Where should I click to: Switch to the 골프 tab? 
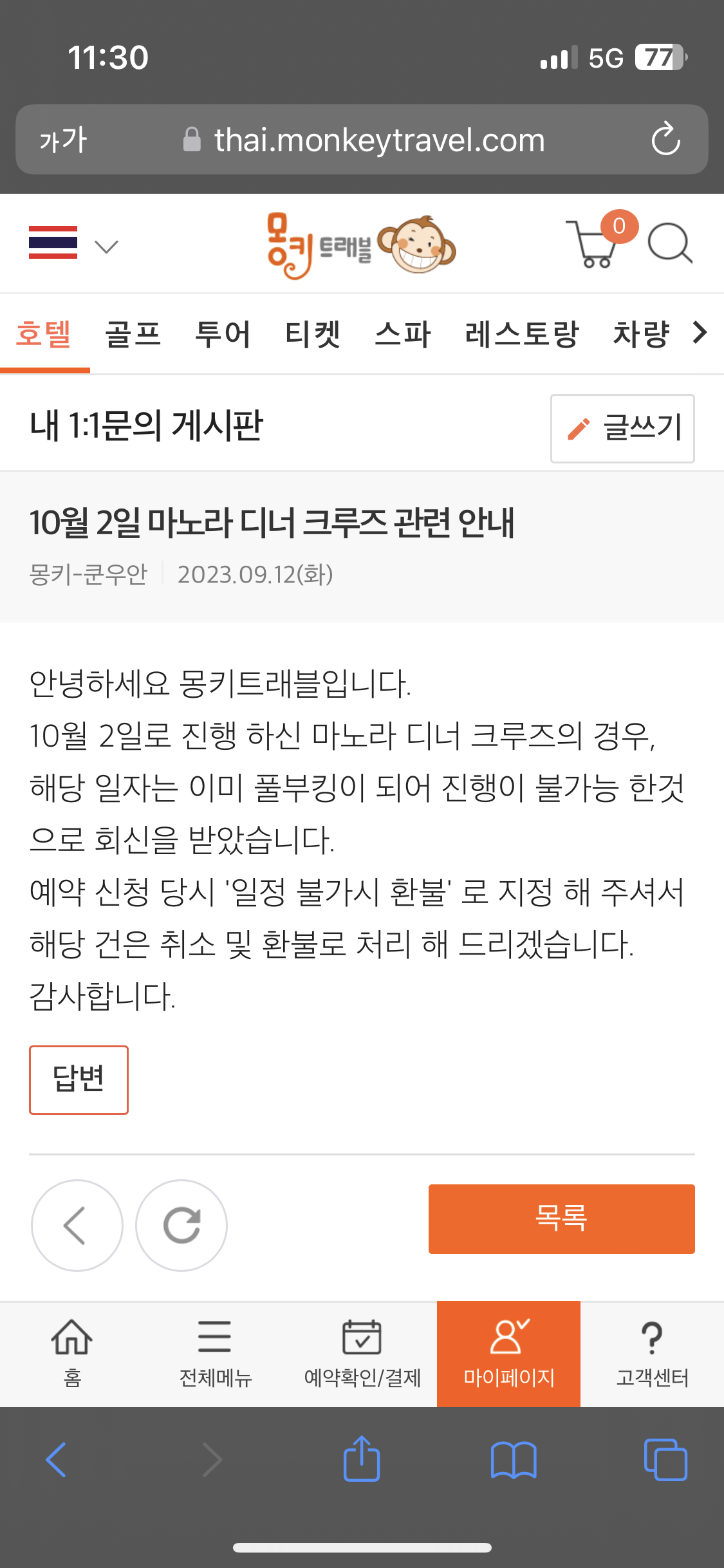pyautogui.click(x=133, y=334)
